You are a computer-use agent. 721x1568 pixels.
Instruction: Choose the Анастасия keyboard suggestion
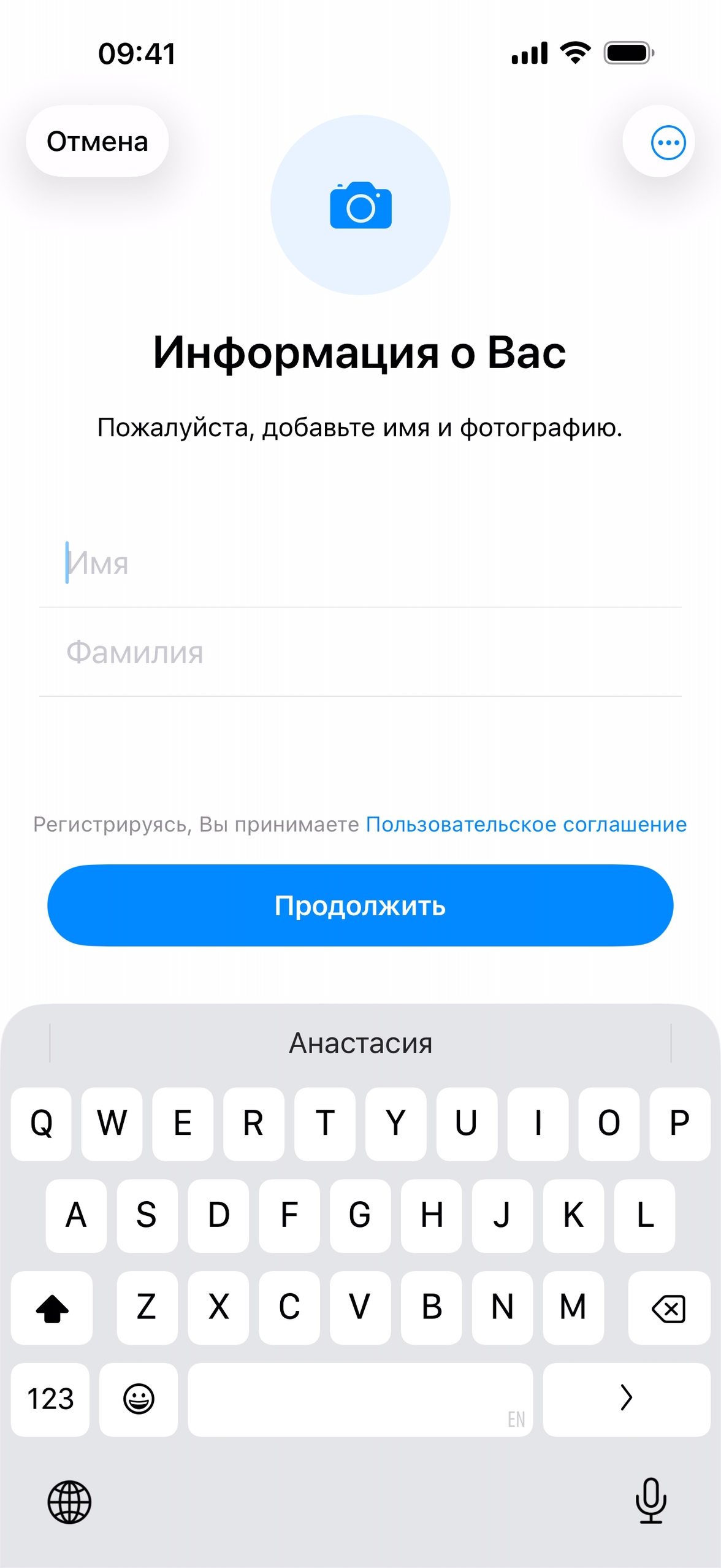click(360, 1043)
